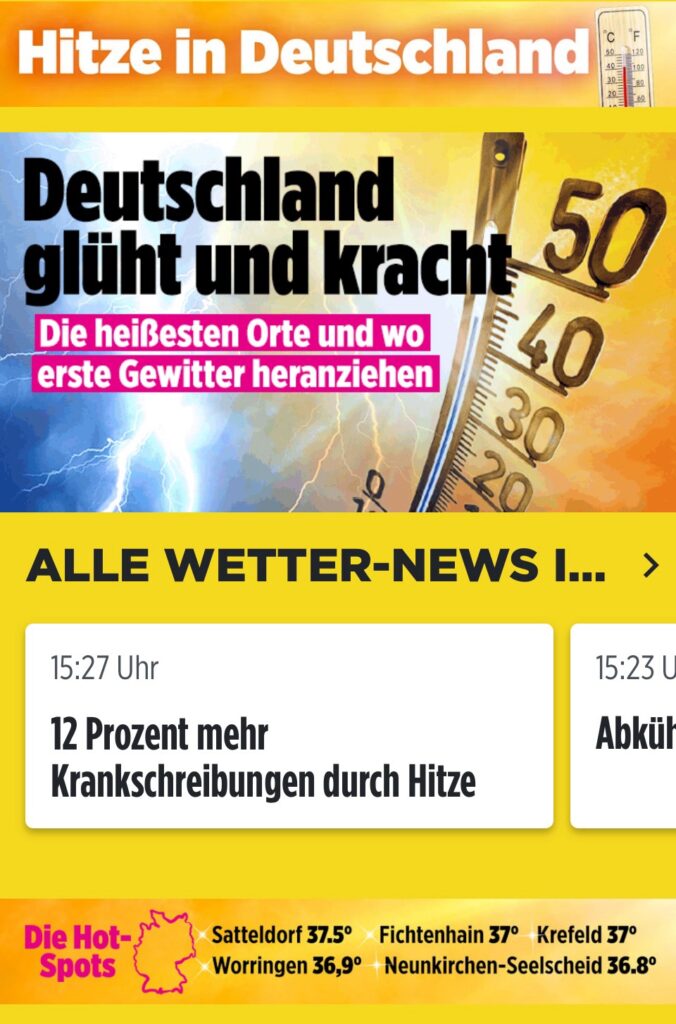Open the Hot-Spots temperature banner
The height and width of the screenshot is (1024, 676).
point(338,951)
